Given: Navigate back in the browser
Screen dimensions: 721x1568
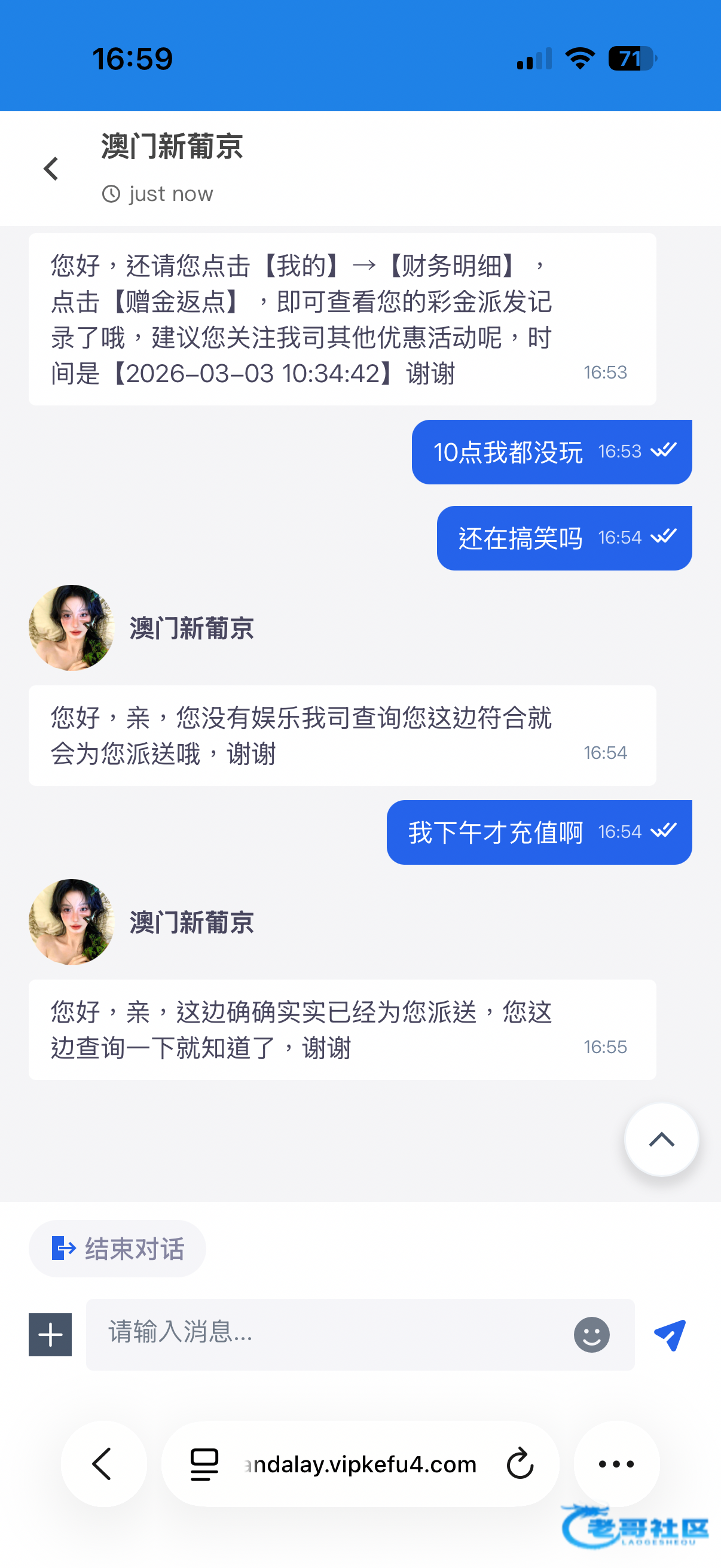Looking at the screenshot, I should pyautogui.click(x=103, y=1463).
